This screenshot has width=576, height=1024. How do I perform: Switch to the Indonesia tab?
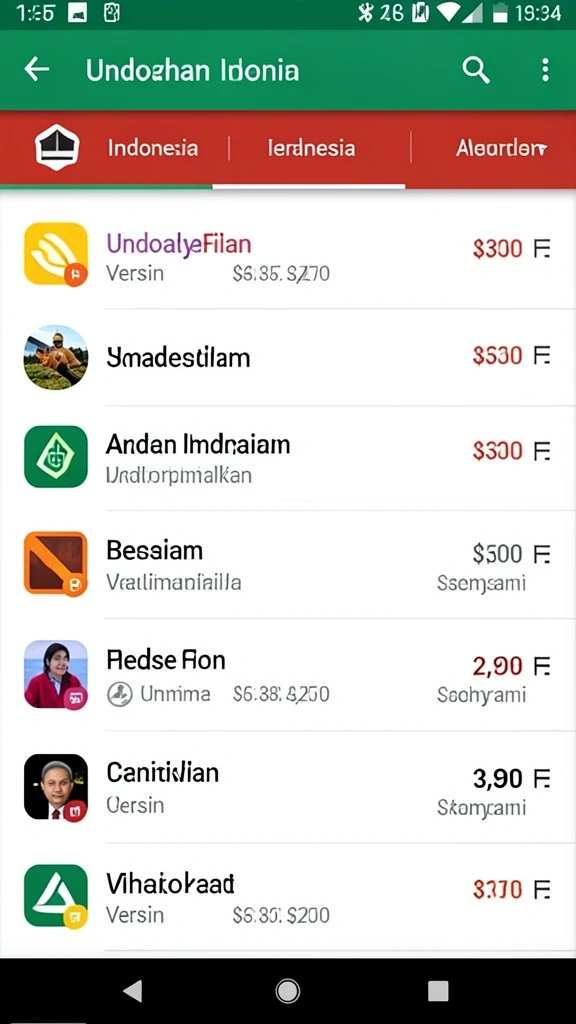[x=152, y=148]
